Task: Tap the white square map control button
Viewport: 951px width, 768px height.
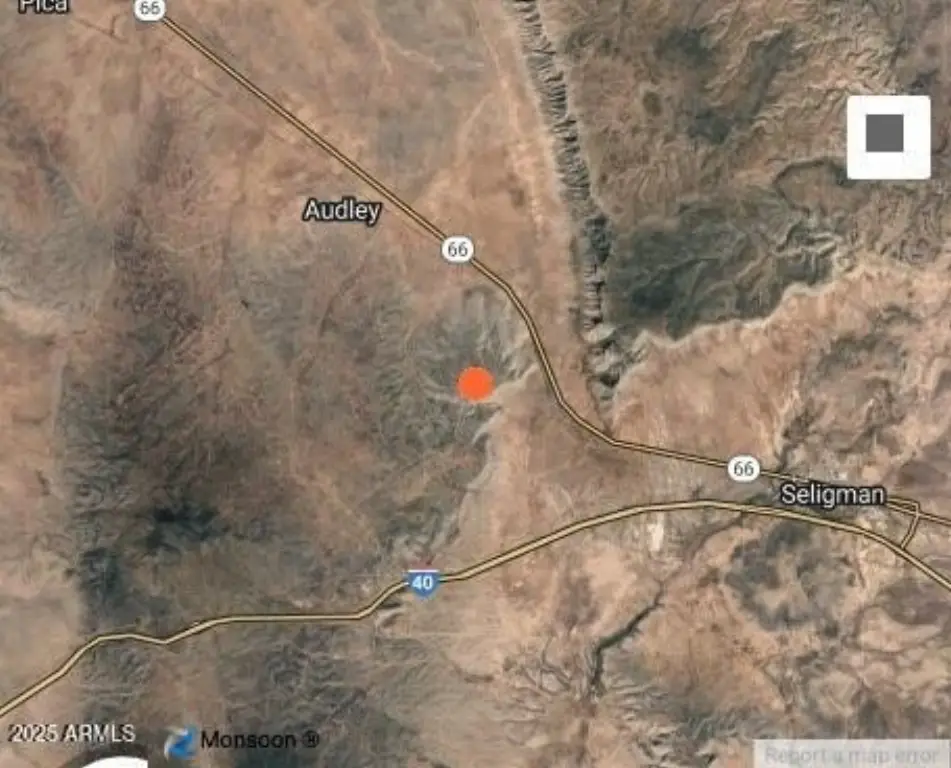Action: (888, 137)
